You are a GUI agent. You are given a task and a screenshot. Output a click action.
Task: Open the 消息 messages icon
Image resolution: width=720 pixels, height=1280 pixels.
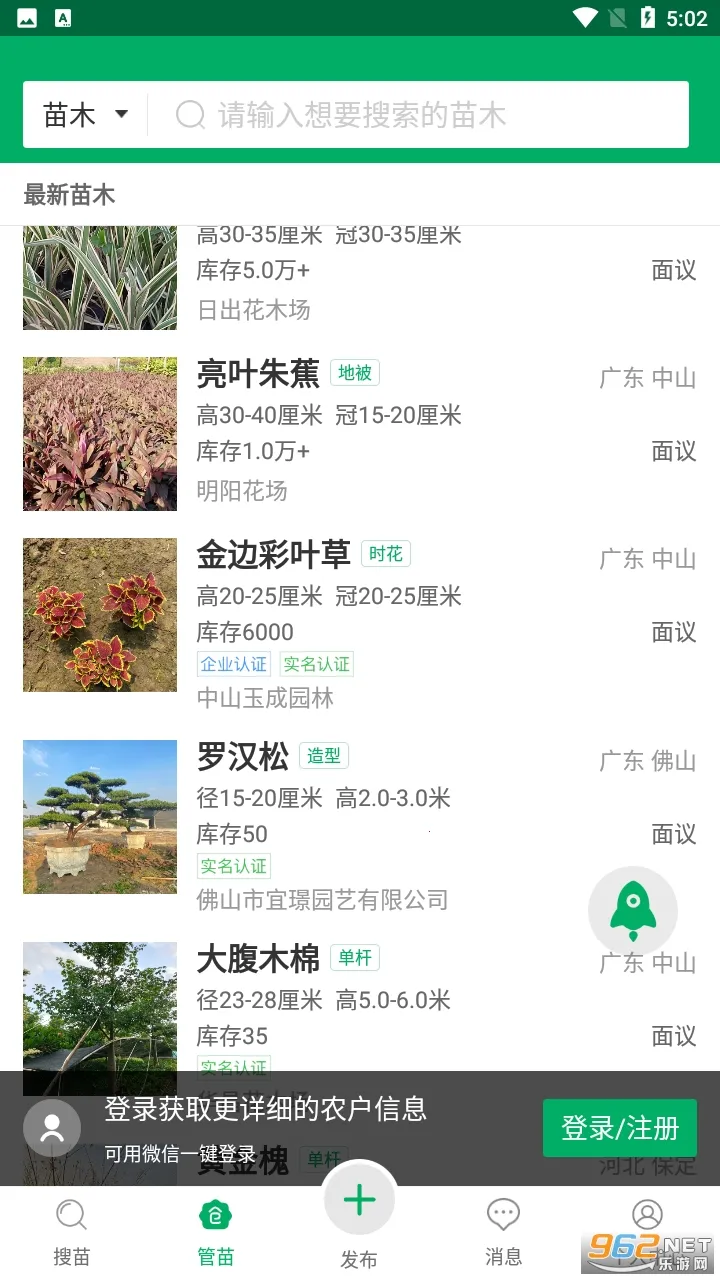pyautogui.click(x=503, y=1212)
